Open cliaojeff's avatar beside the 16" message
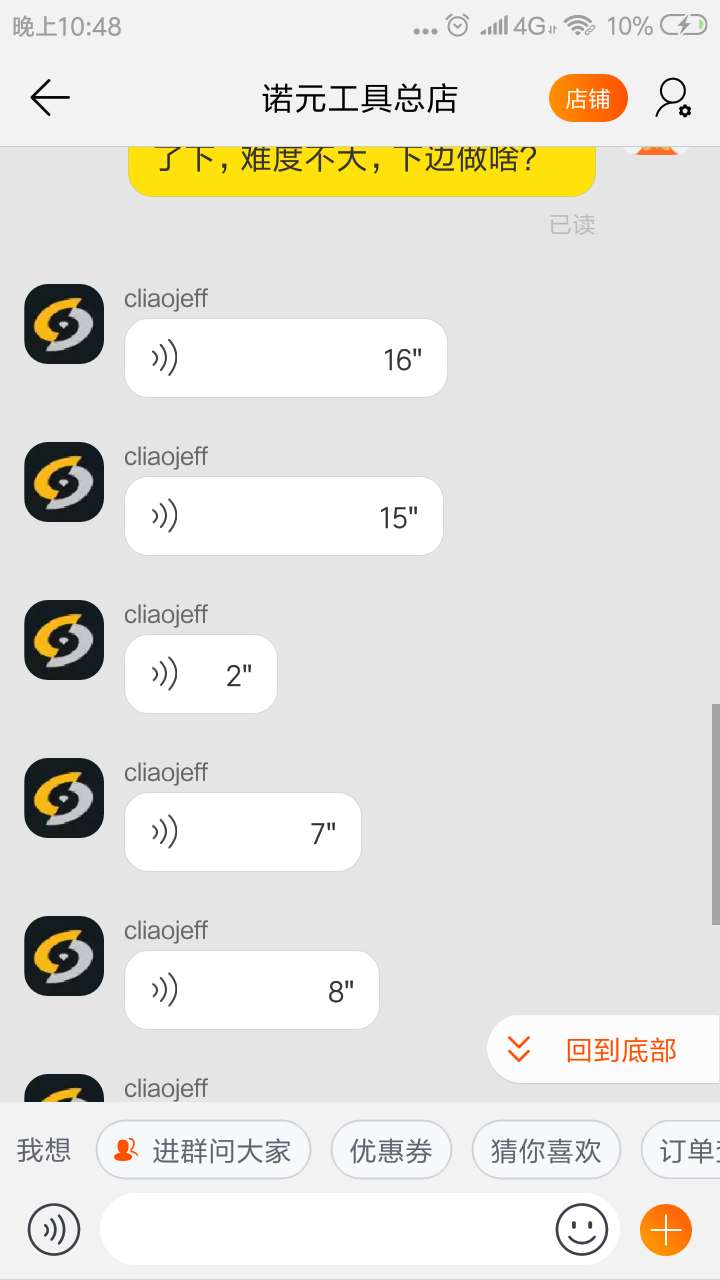This screenshot has height=1280, width=720. [64, 324]
